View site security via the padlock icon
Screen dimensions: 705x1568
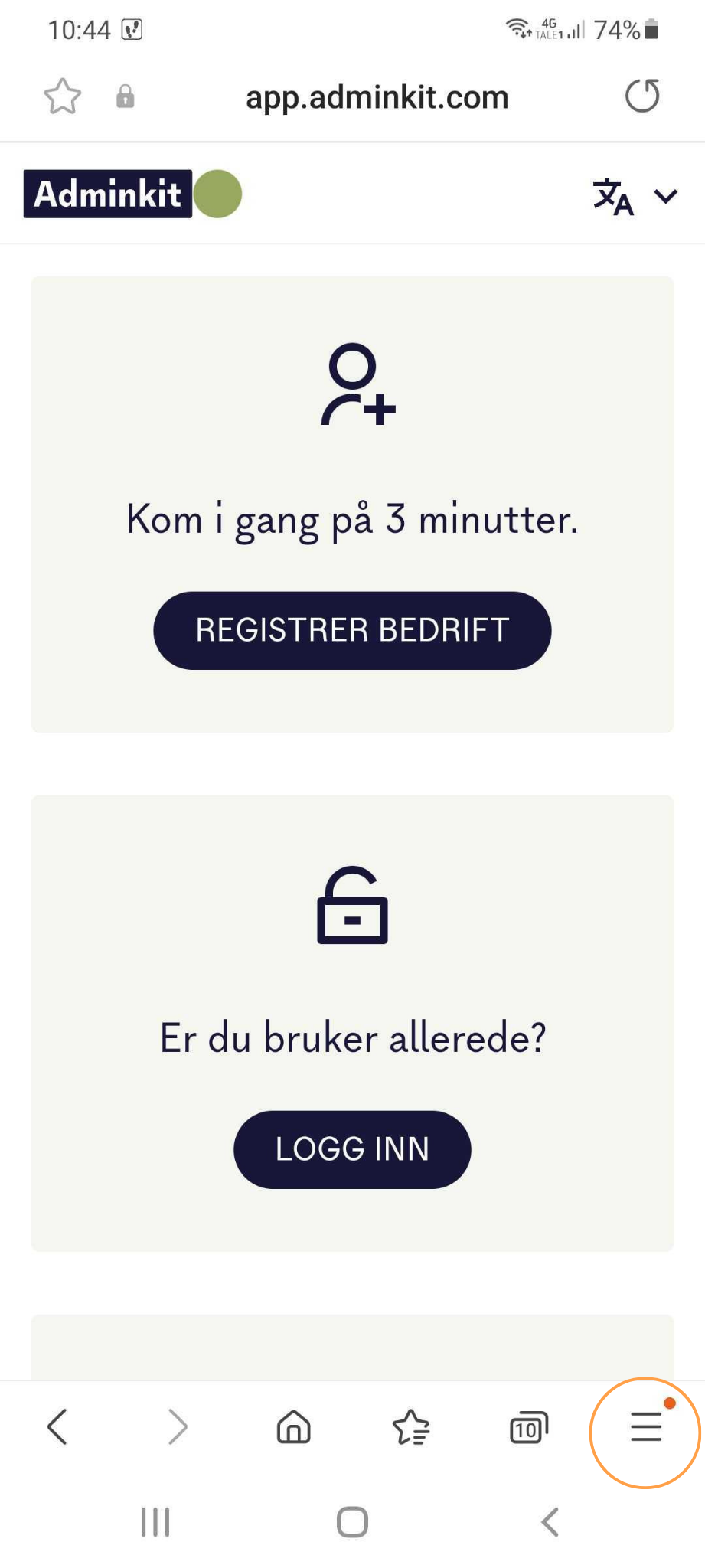(x=125, y=97)
